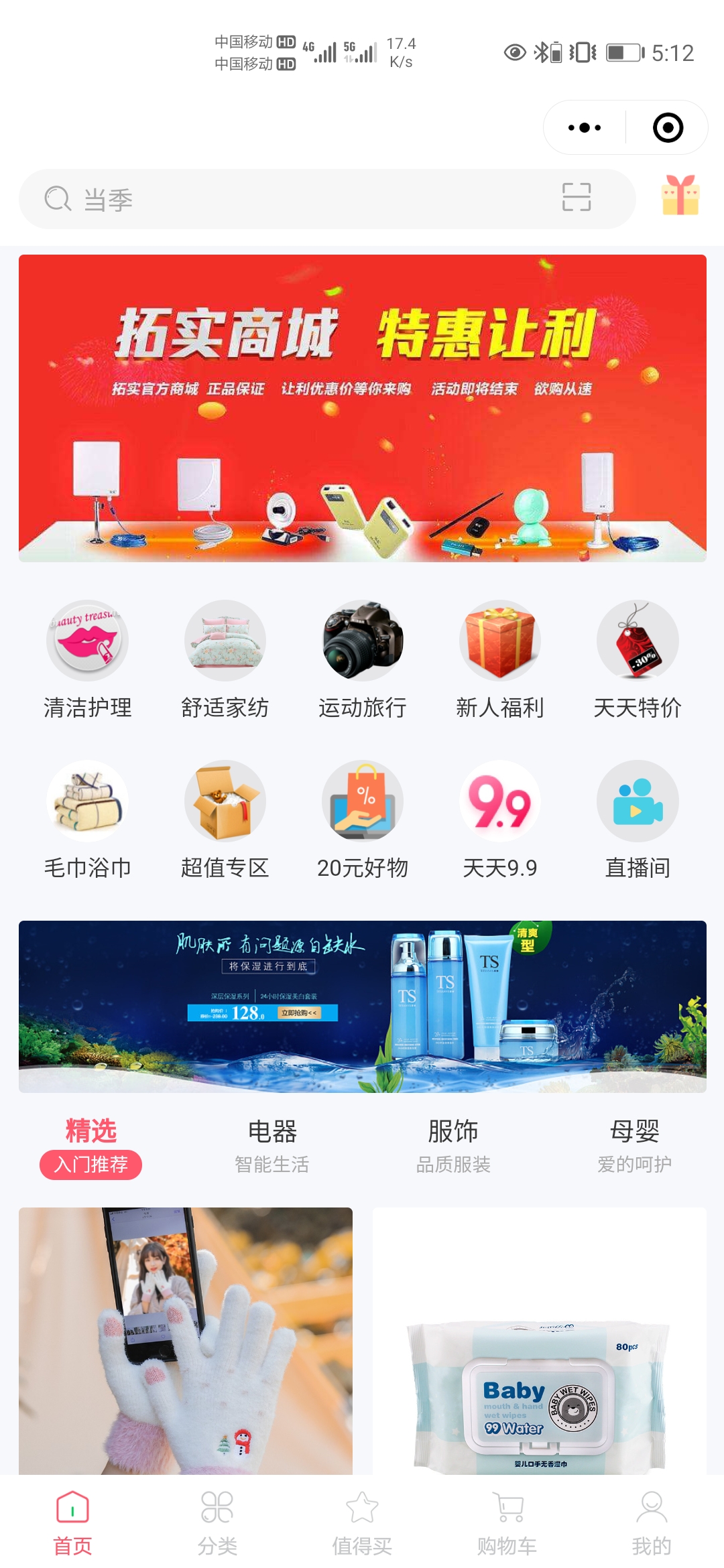Open the 清洁护理 category
The height and width of the screenshot is (1568, 724).
click(x=87, y=659)
